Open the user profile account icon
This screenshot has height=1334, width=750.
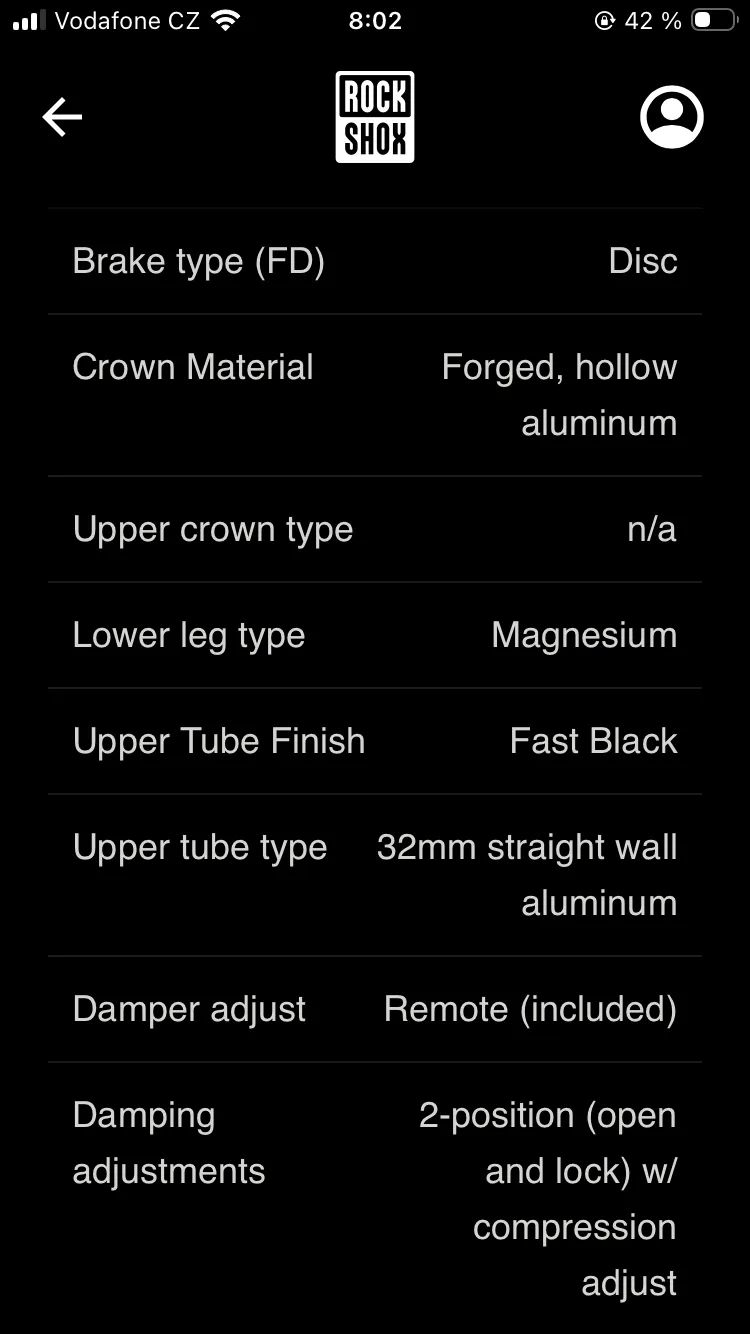tap(671, 117)
